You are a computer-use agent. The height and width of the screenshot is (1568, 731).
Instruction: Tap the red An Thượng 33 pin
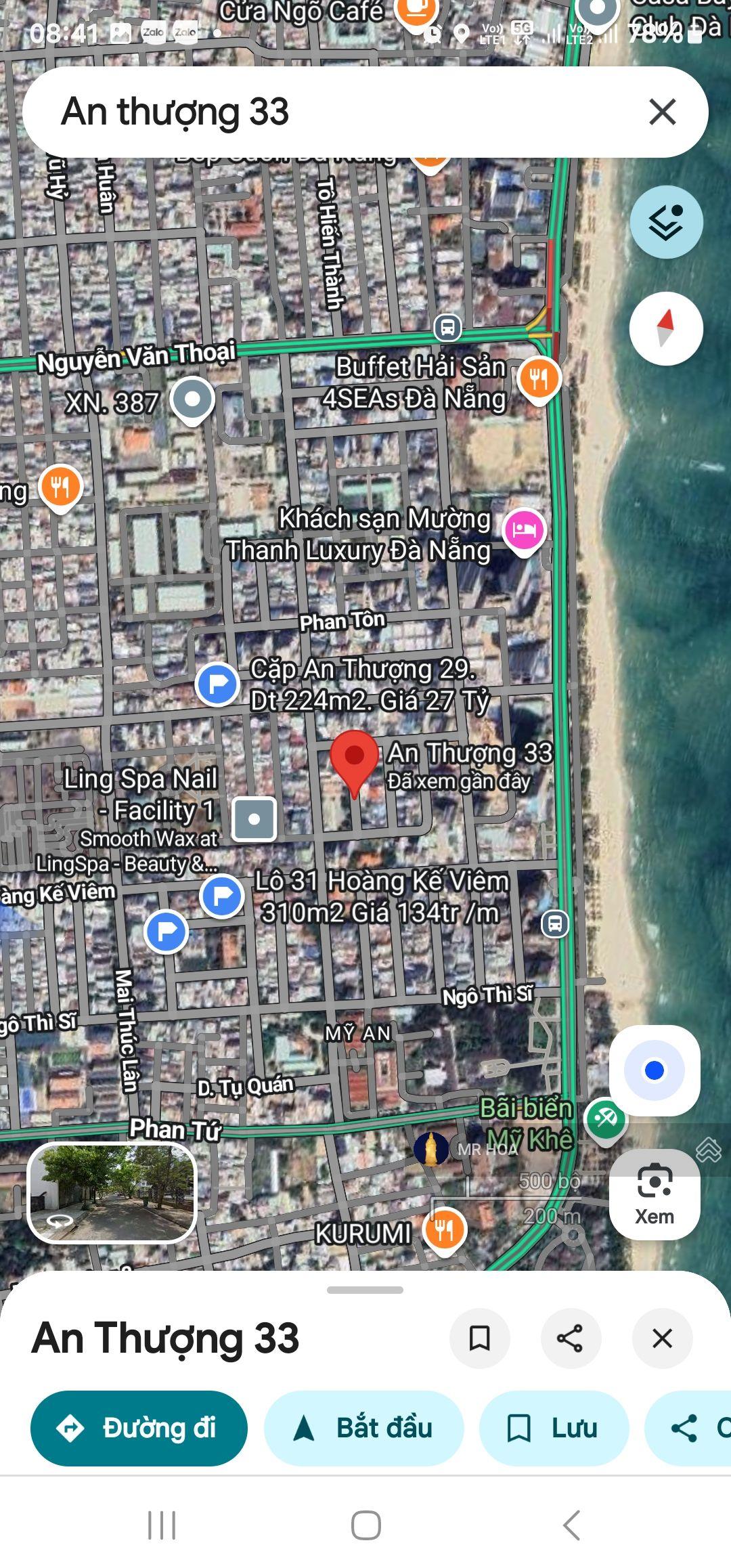click(354, 758)
